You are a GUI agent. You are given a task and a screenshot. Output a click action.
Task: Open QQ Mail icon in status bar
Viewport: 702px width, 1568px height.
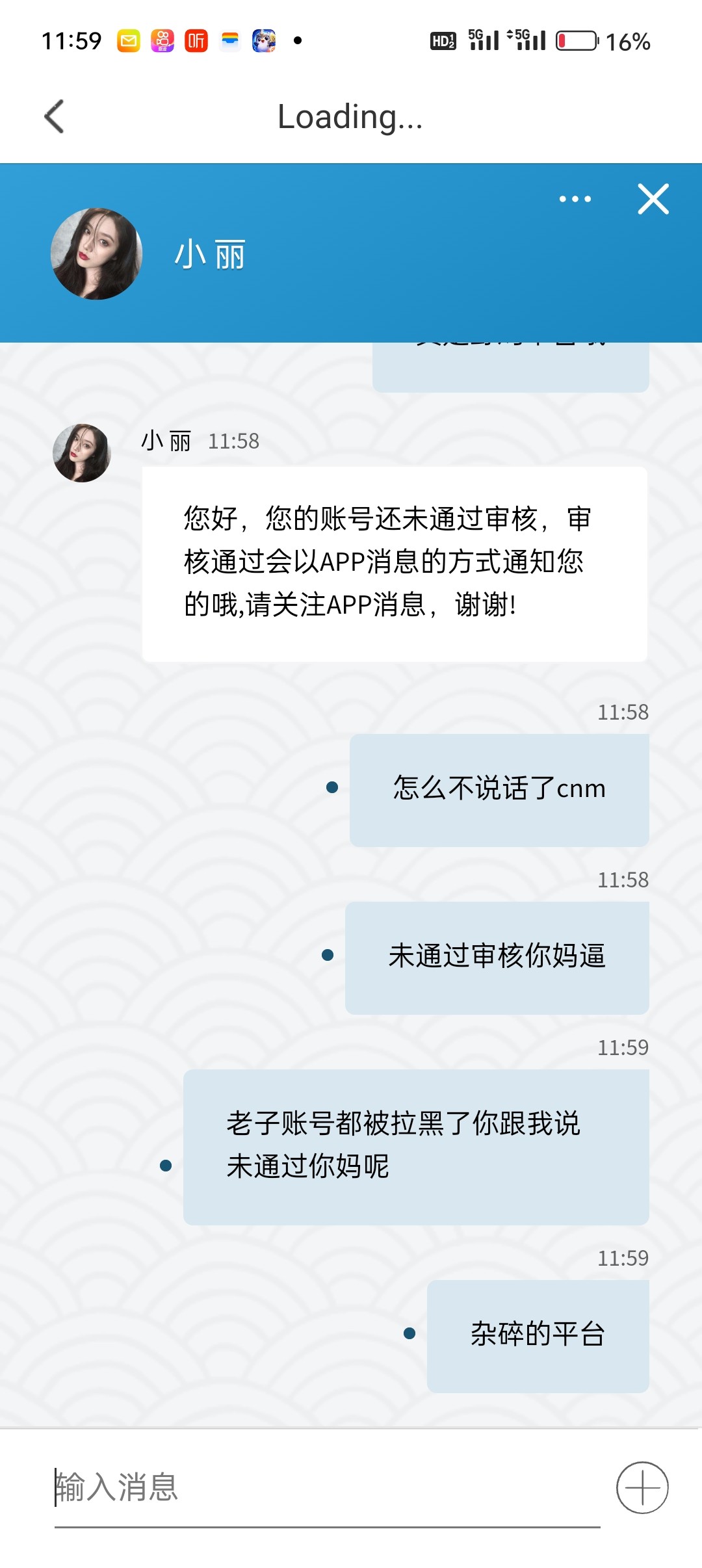[127, 40]
